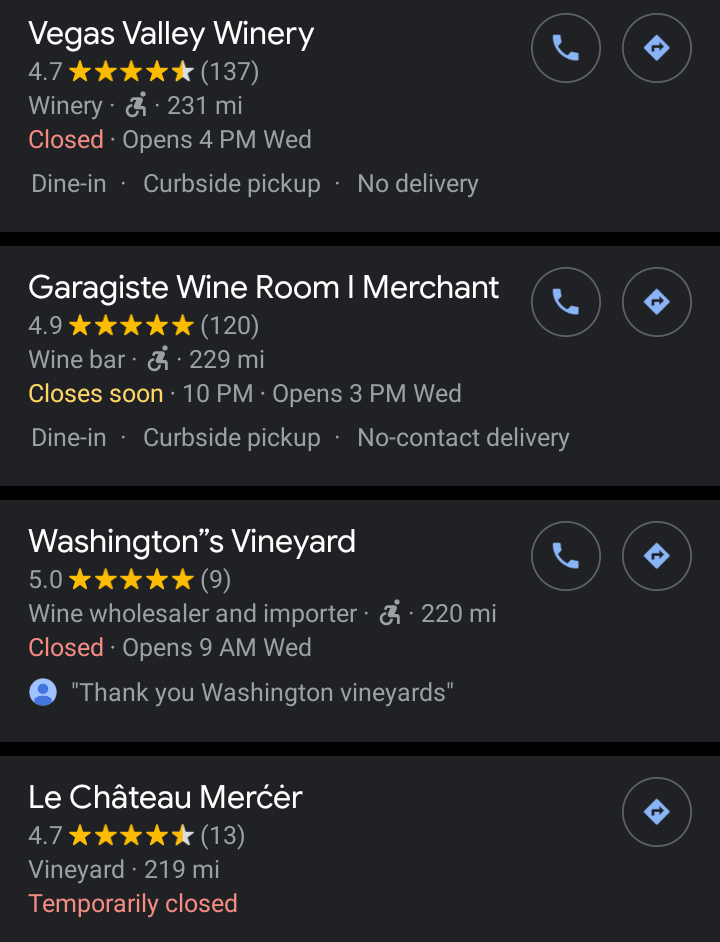Call Washington's Vineyard
The image size is (720, 942).
pyautogui.click(x=565, y=556)
